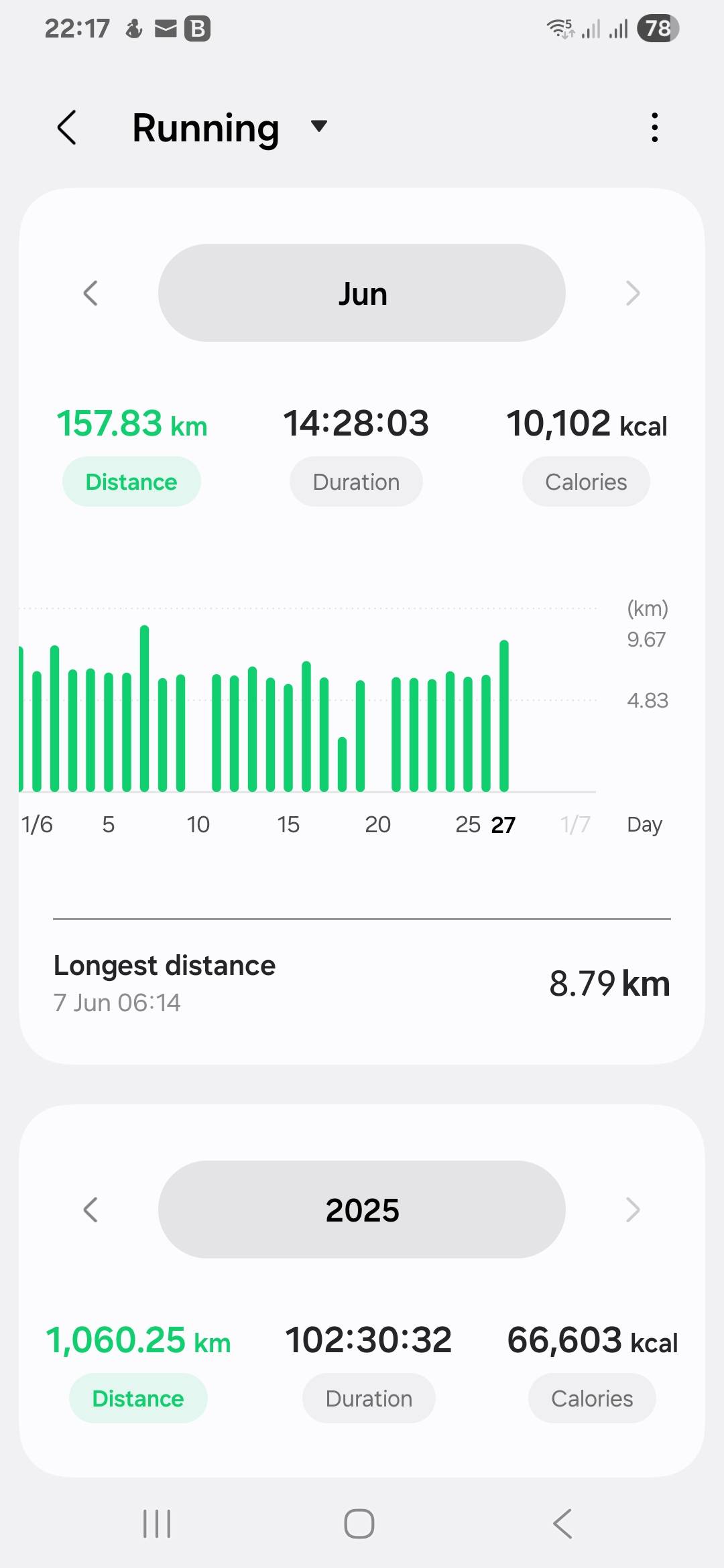Go to the month before Jun
The height and width of the screenshot is (1568, 724).
coord(90,293)
